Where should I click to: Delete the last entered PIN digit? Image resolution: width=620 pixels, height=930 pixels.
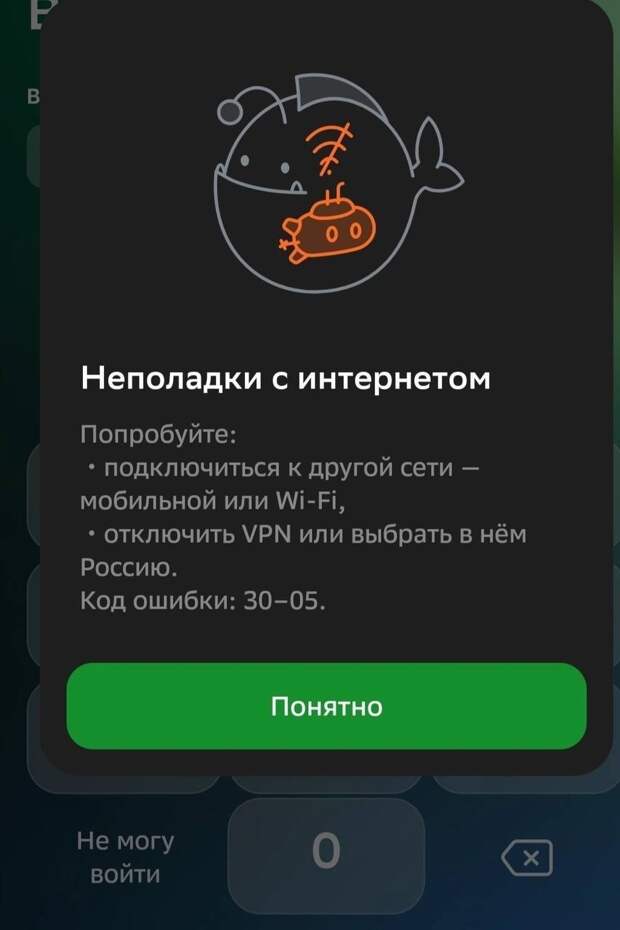[x=527, y=857]
